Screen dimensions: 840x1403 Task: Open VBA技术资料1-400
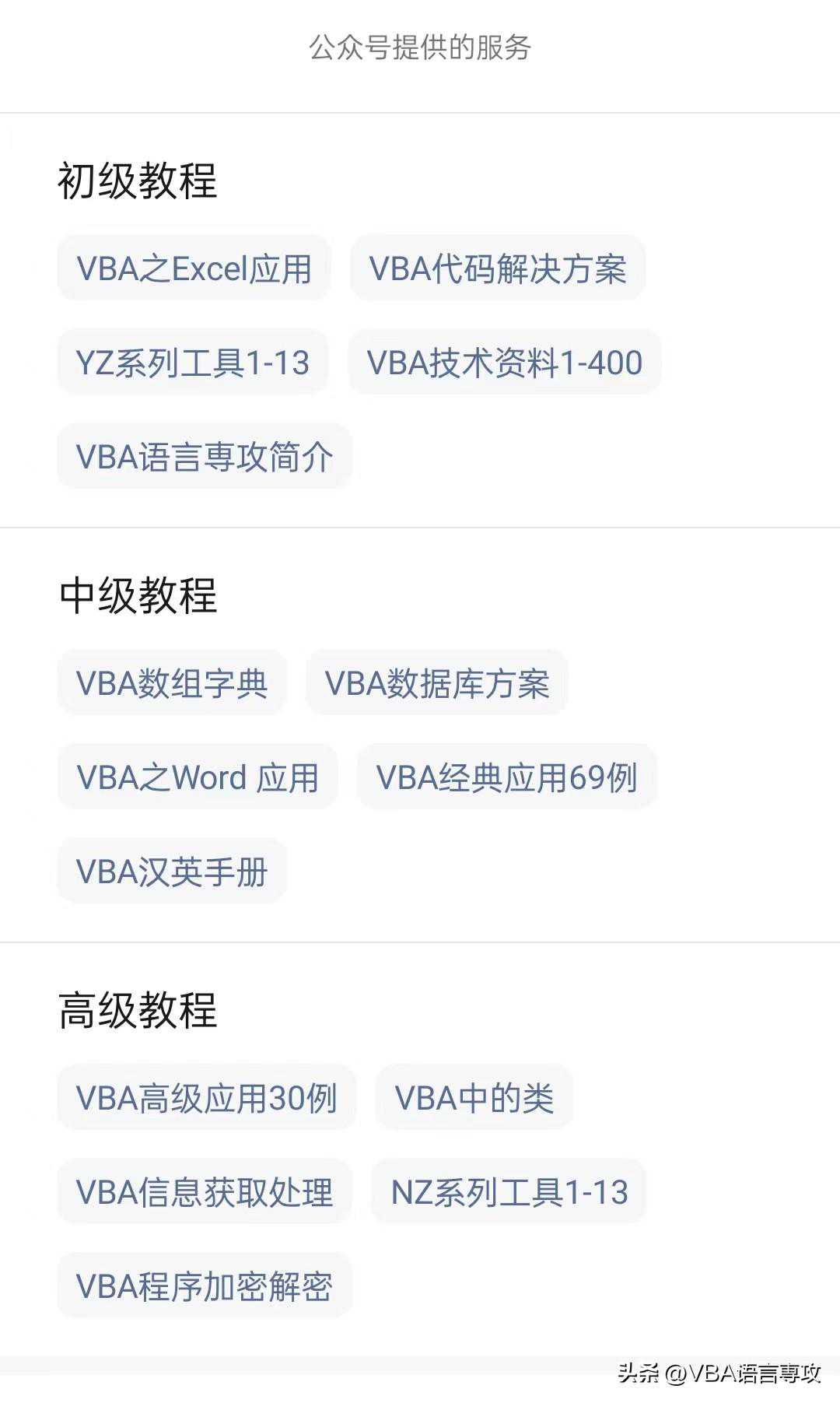pos(505,363)
